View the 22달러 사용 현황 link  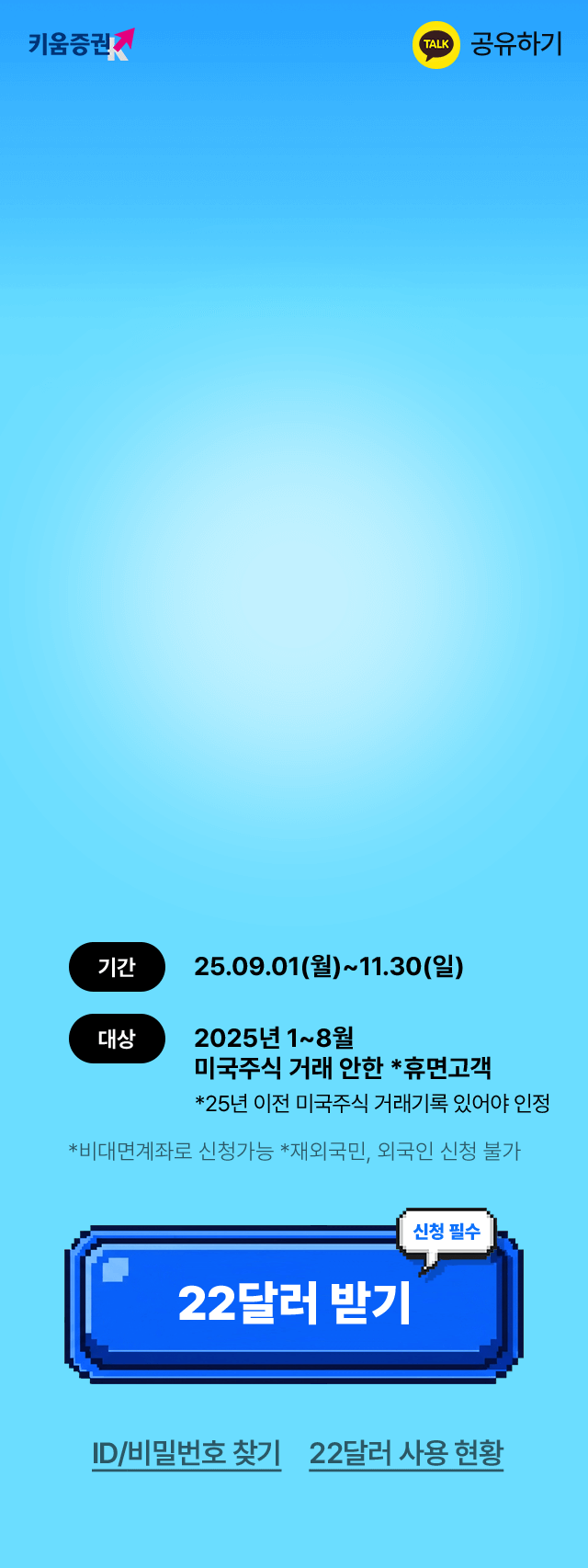[406, 1453]
